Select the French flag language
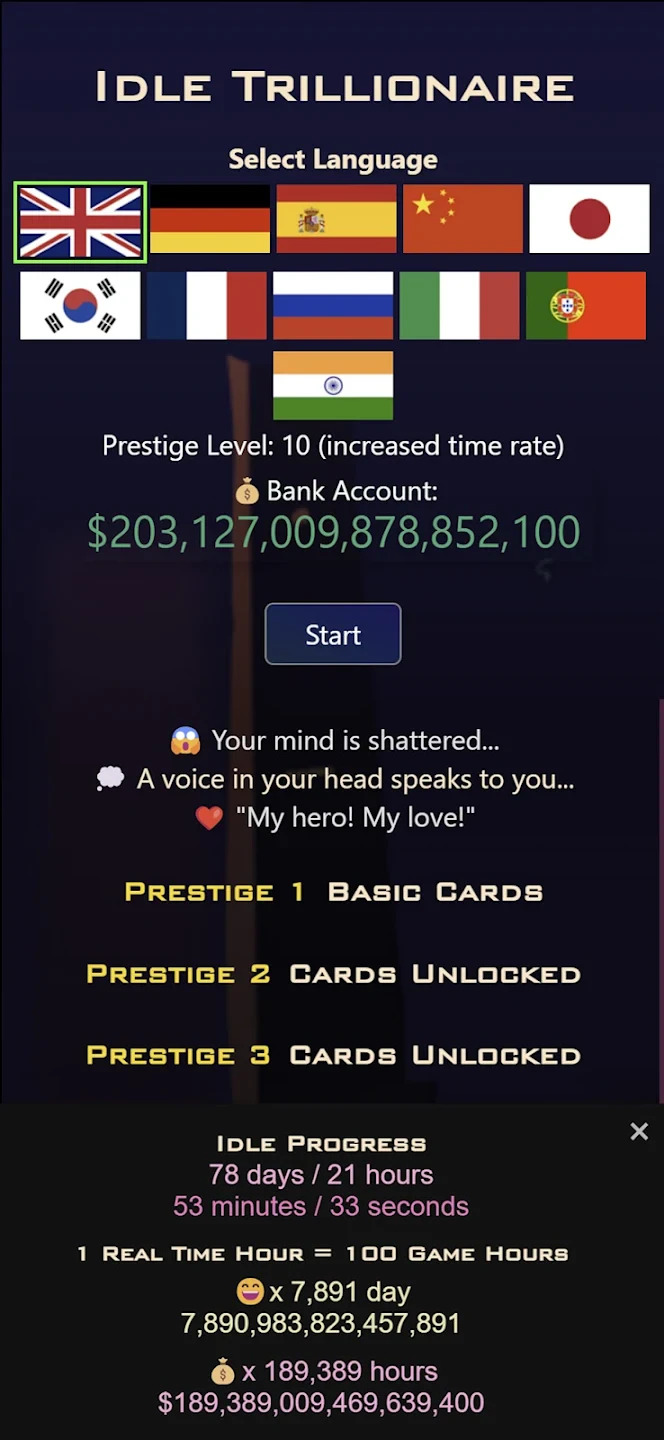The image size is (664, 1440). tap(207, 305)
